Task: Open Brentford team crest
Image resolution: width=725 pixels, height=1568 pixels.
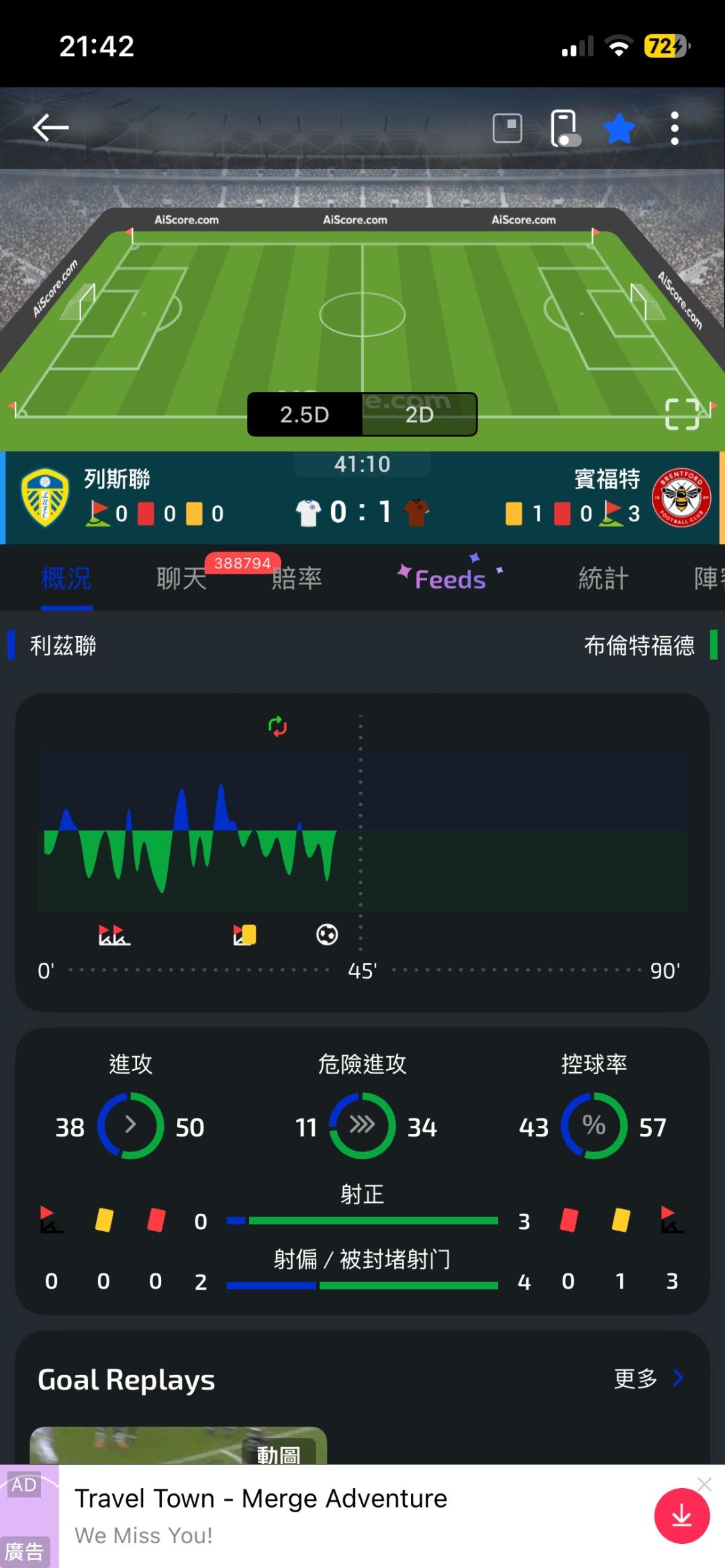Action: pos(681,497)
